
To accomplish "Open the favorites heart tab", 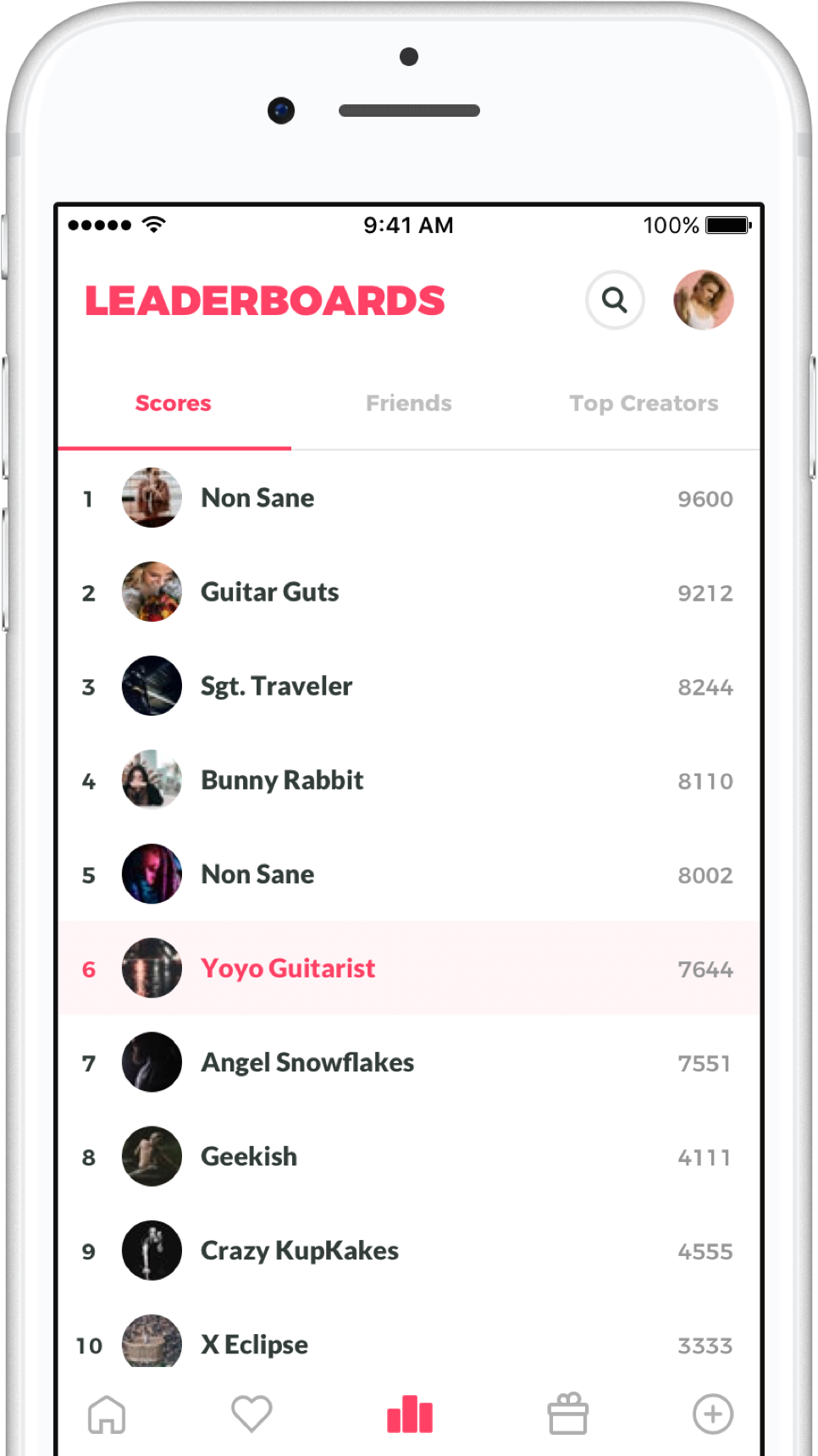I will pos(251,1414).
